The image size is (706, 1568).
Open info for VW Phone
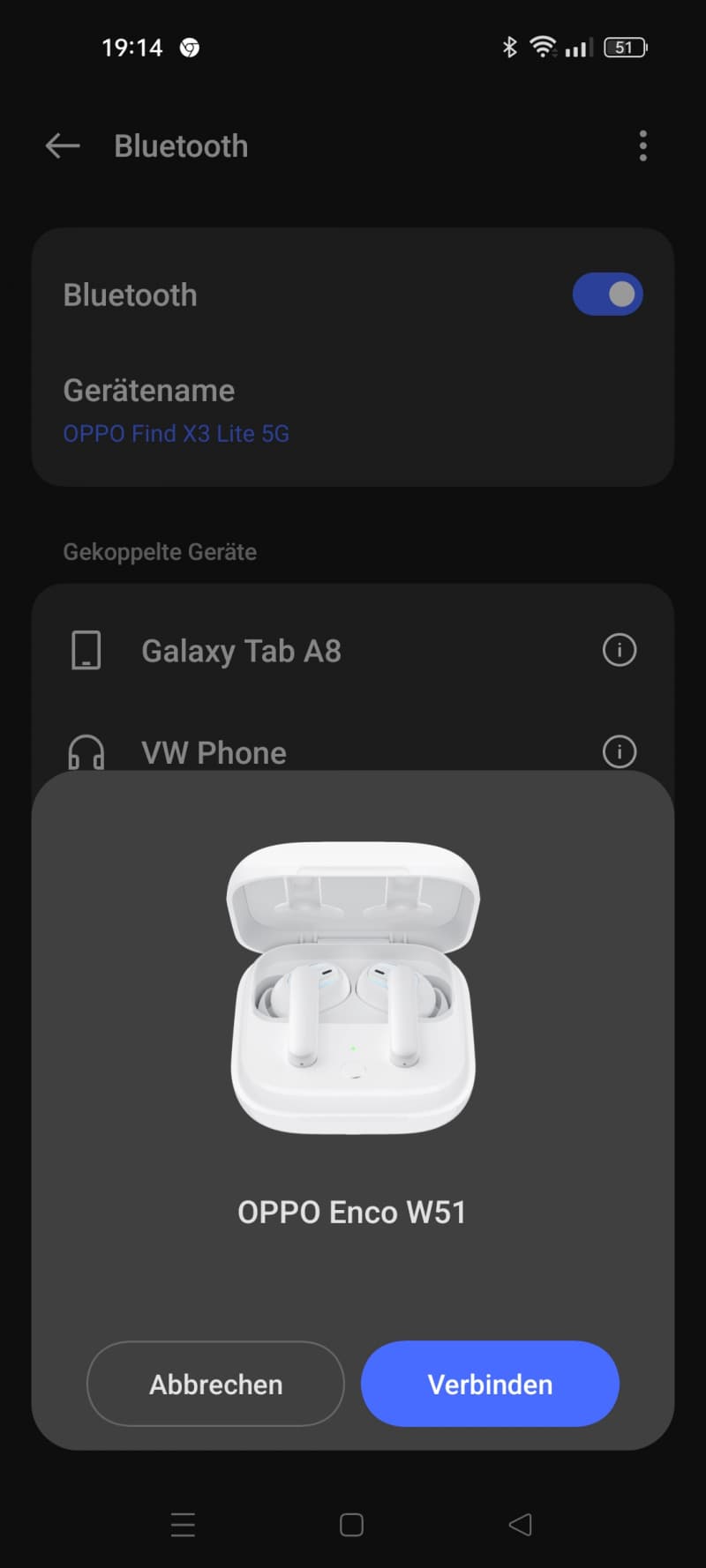click(620, 751)
